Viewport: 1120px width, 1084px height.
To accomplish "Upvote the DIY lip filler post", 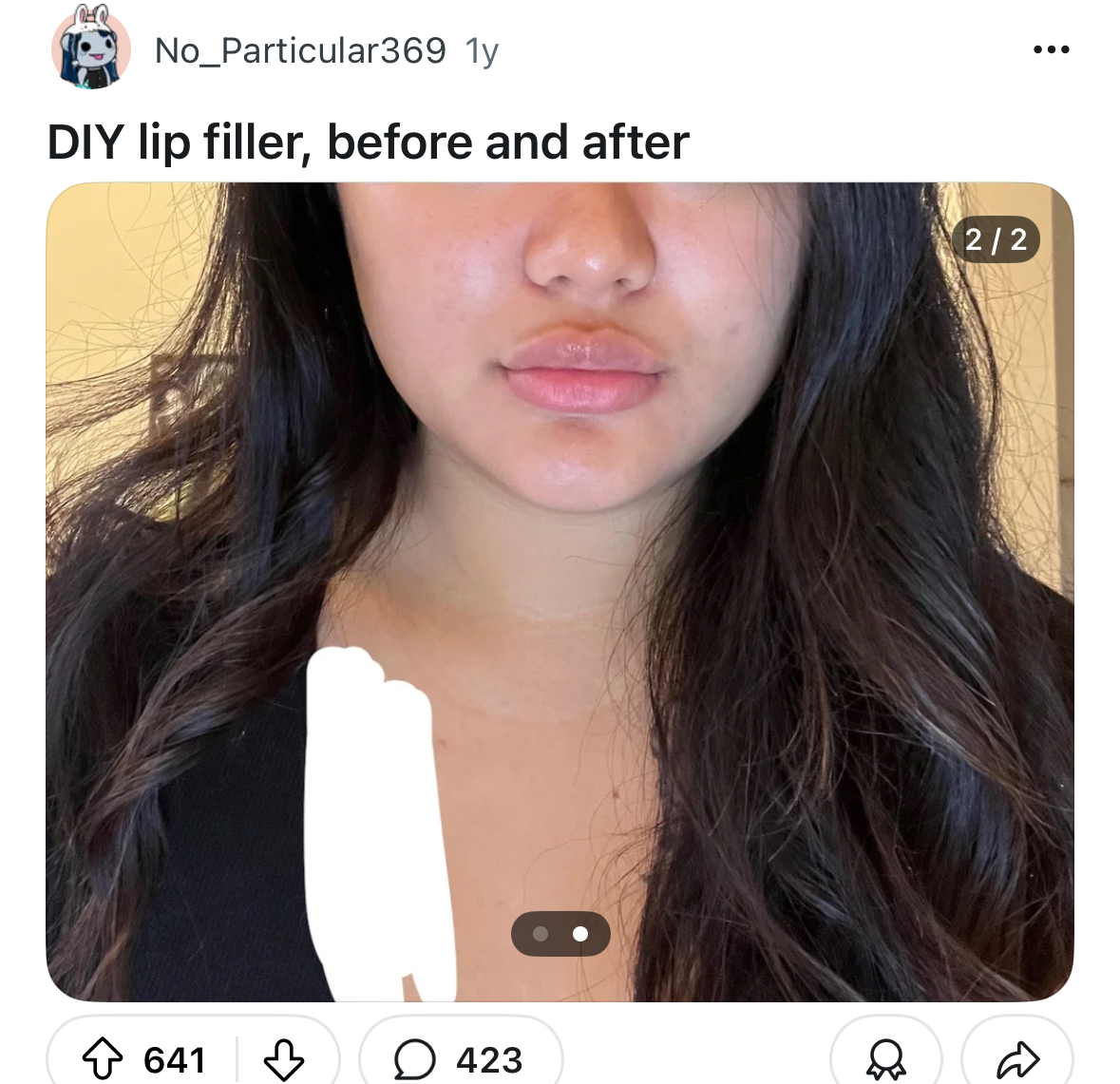I will 103,1058.
